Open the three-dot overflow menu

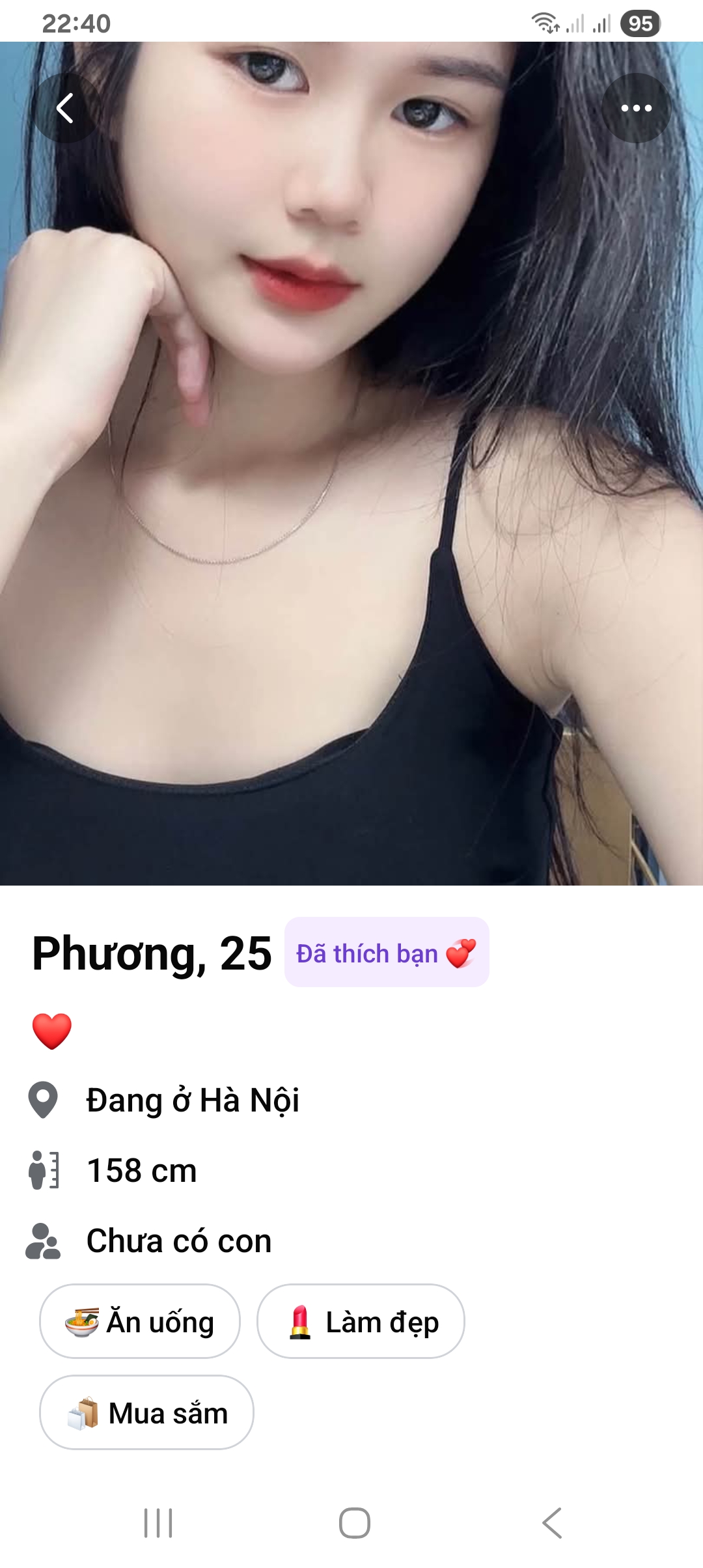(x=636, y=108)
